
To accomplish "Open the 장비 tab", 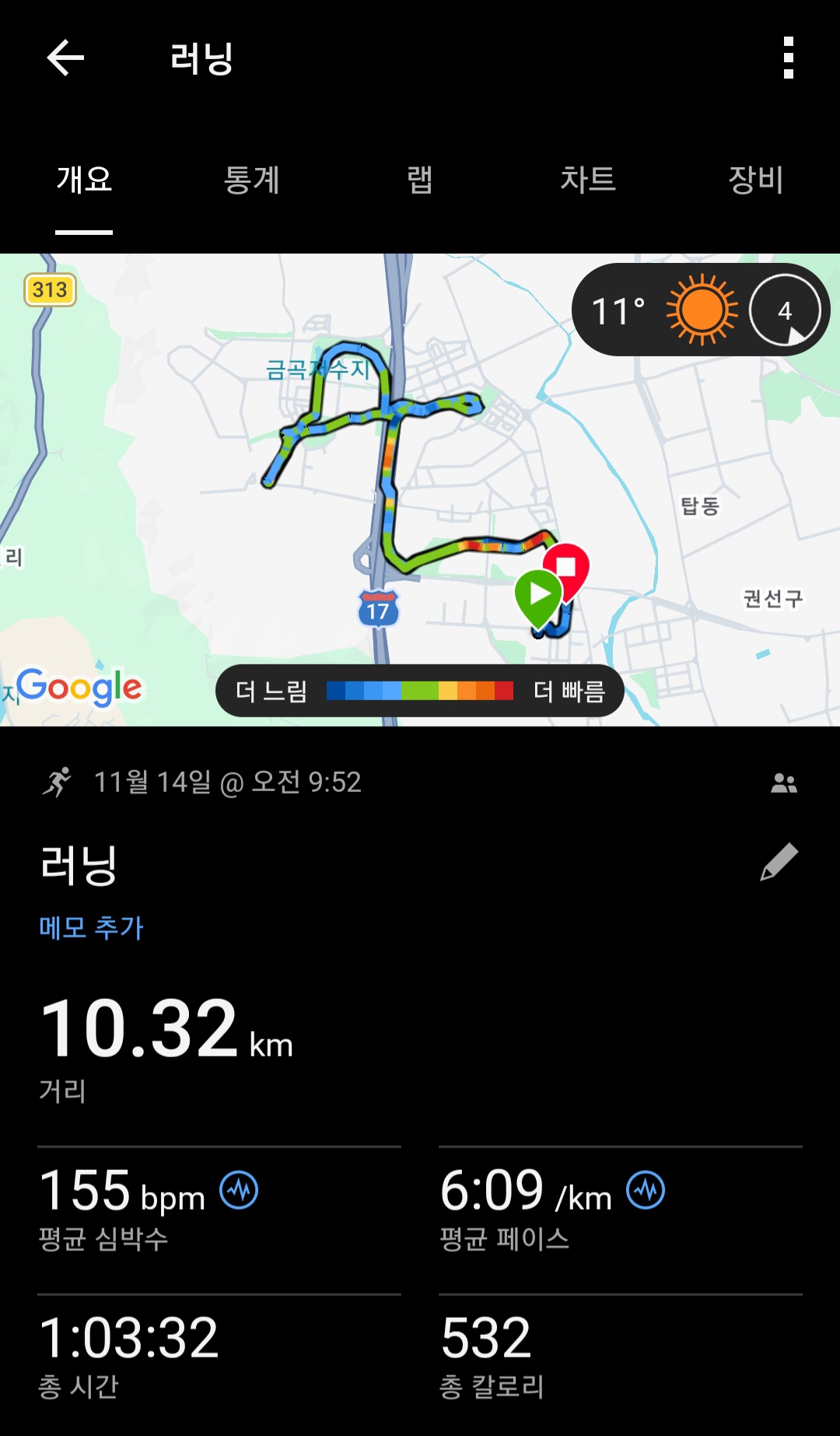I will 753,180.
